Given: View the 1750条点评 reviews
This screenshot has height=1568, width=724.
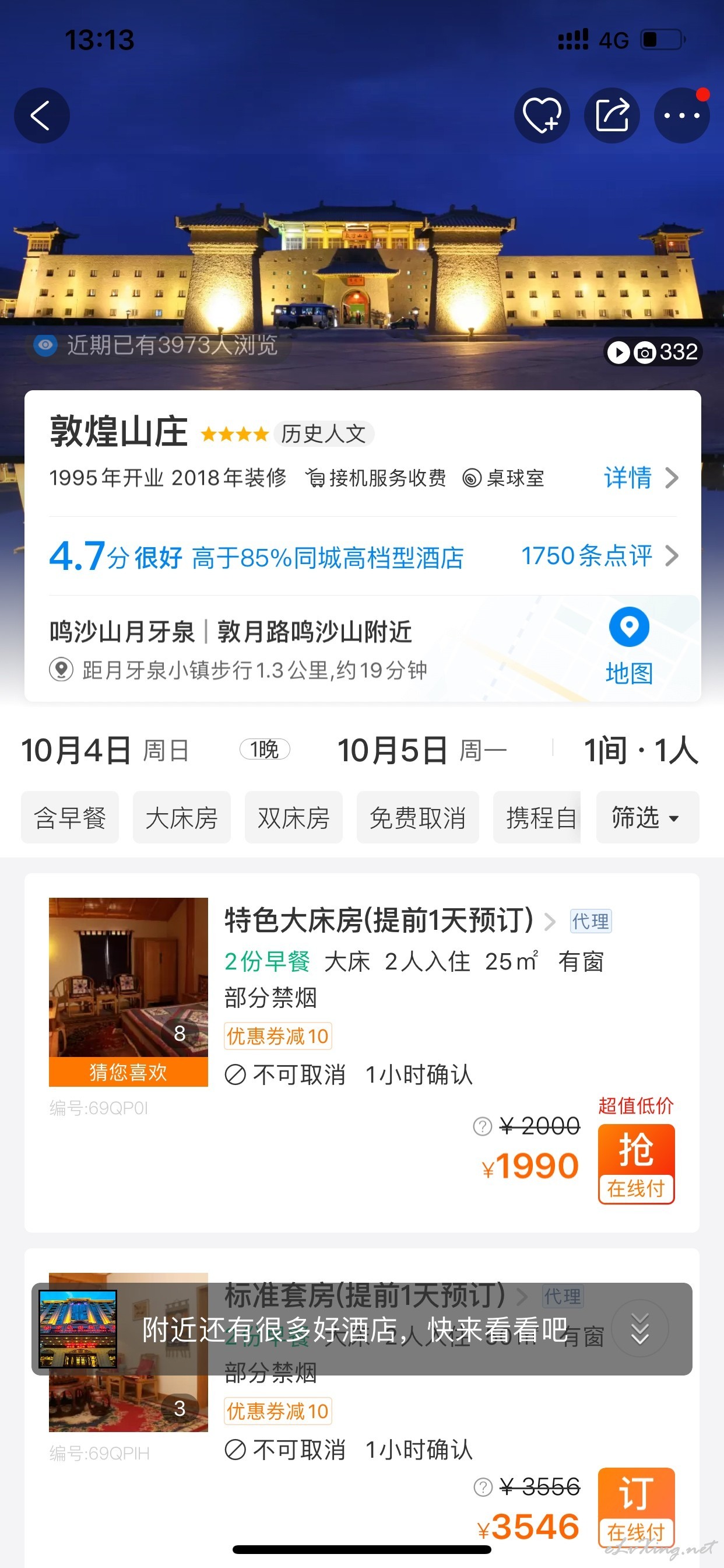Looking at the screenshot, I should click(x=599, y=556).
